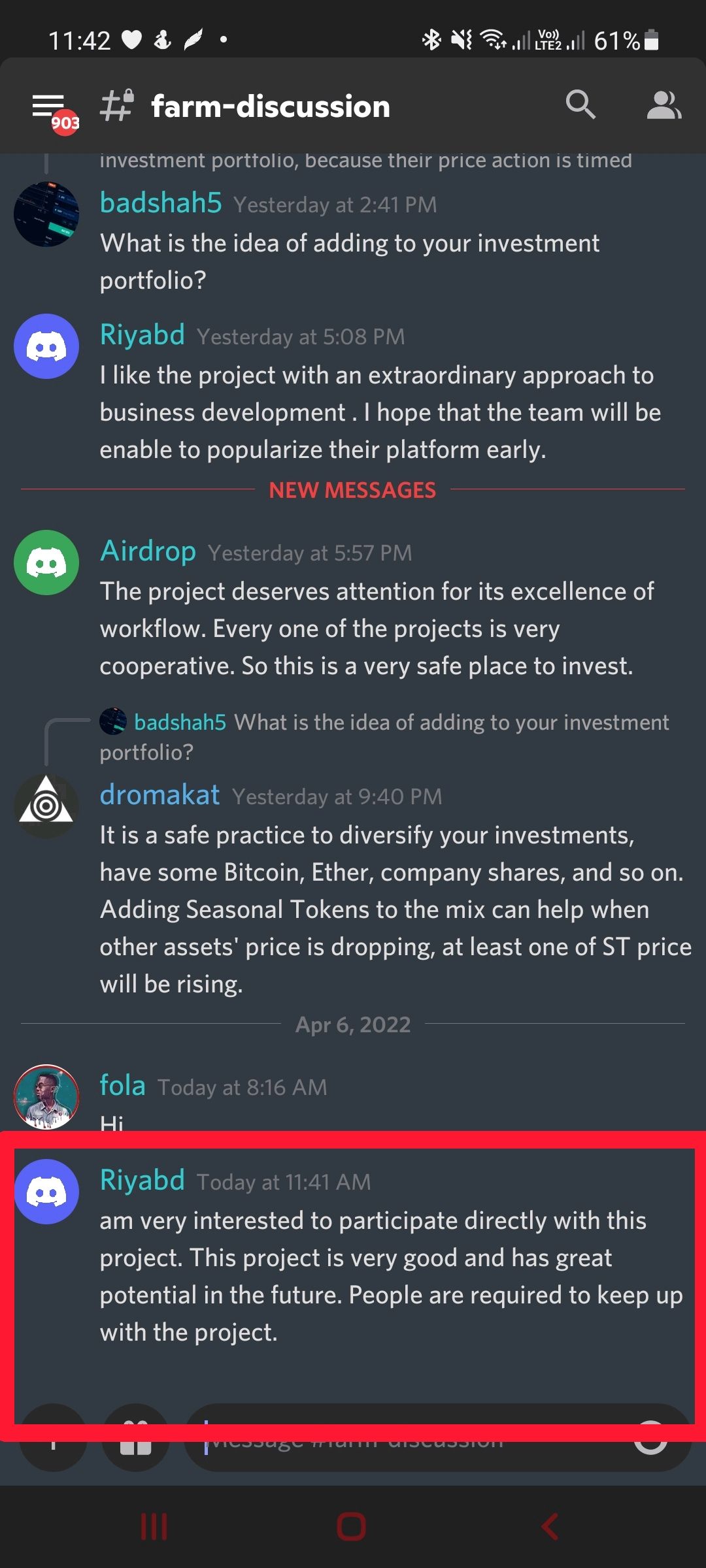Open dromakat's profile picture
The height and width of the screenshot is (1568, 706).
[x=46, y=806]
